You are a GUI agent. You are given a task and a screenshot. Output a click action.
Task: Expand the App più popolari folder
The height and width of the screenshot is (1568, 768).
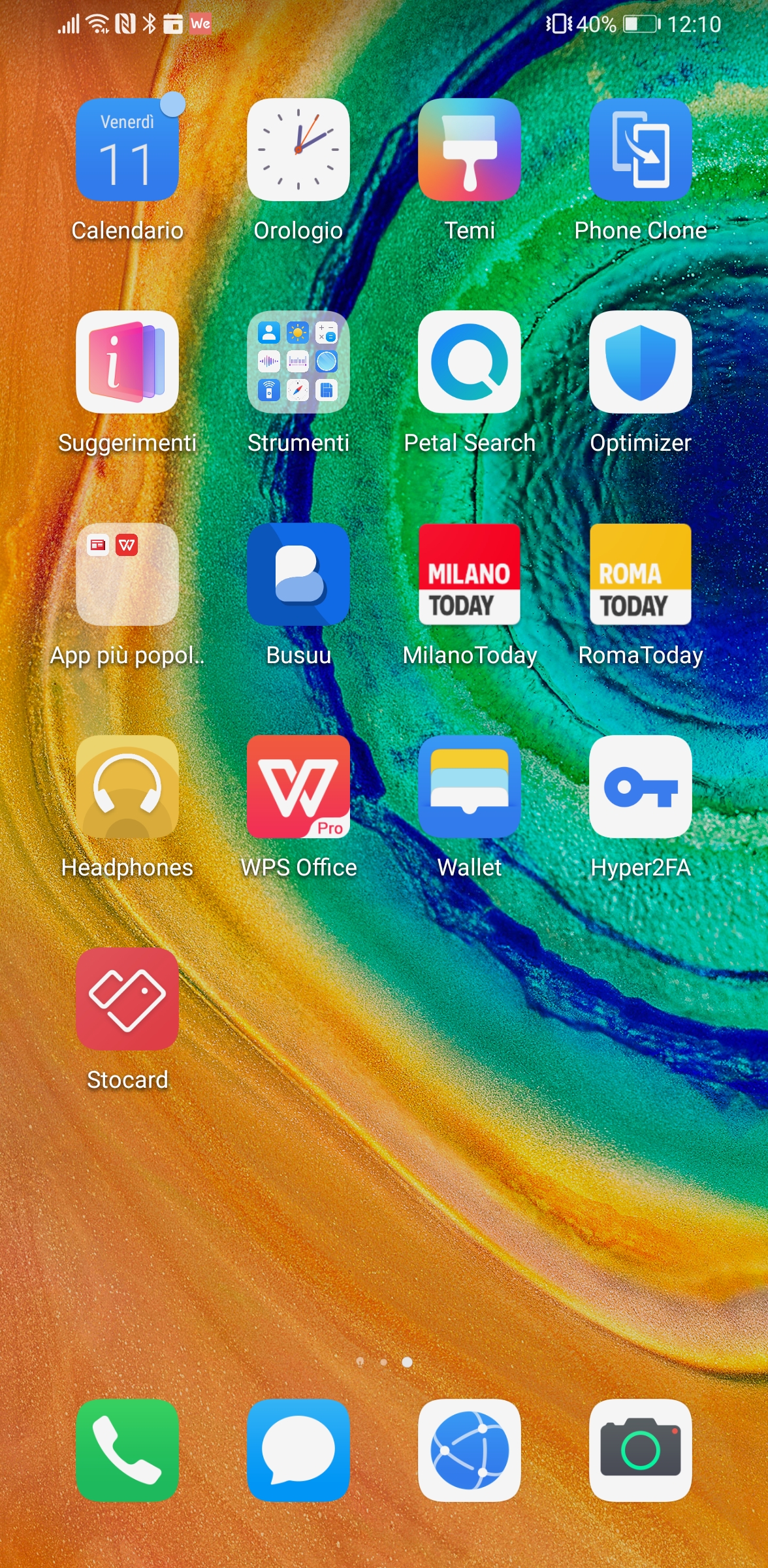[x=127, y=574]
